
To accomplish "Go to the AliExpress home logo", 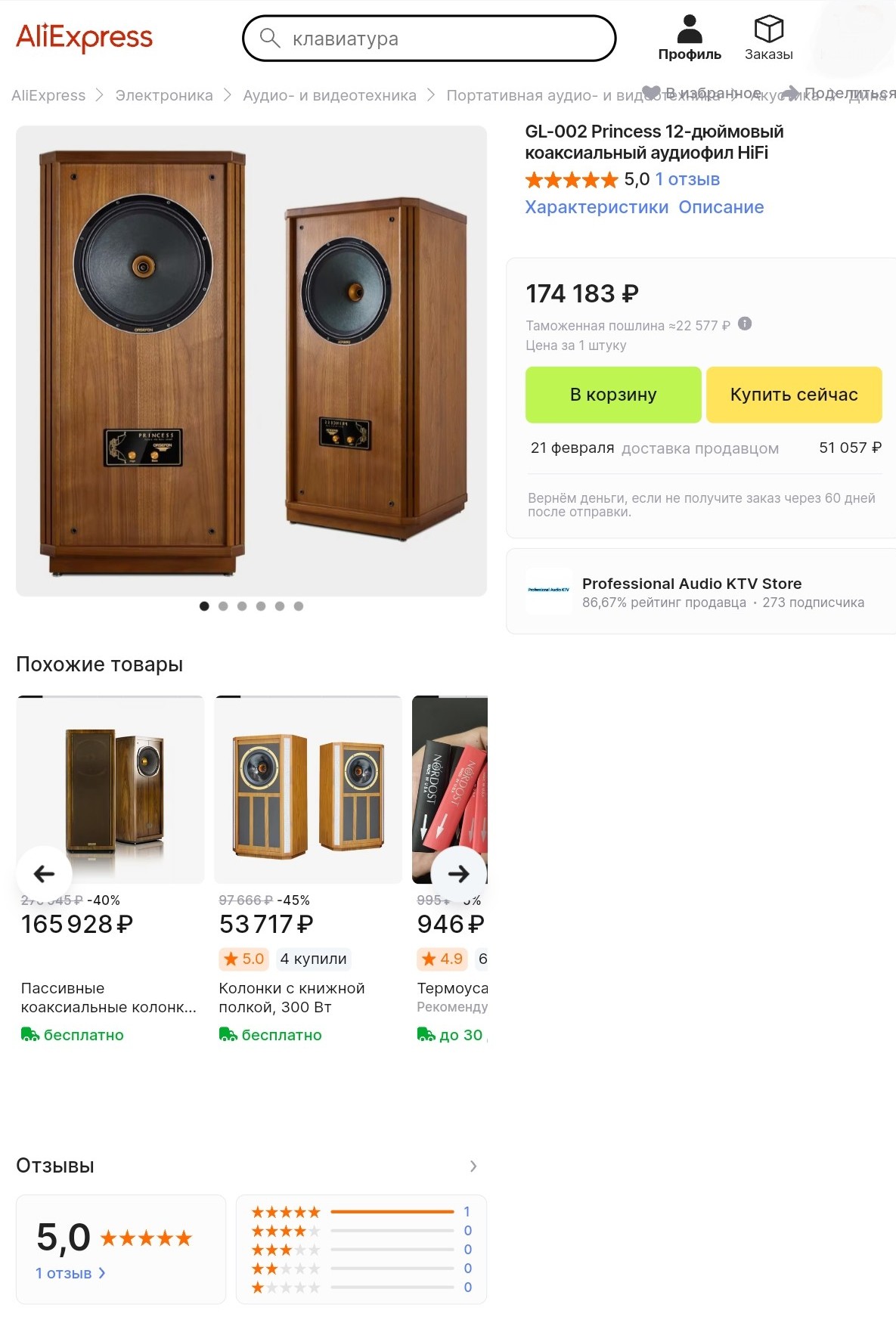I will [84, 37].
